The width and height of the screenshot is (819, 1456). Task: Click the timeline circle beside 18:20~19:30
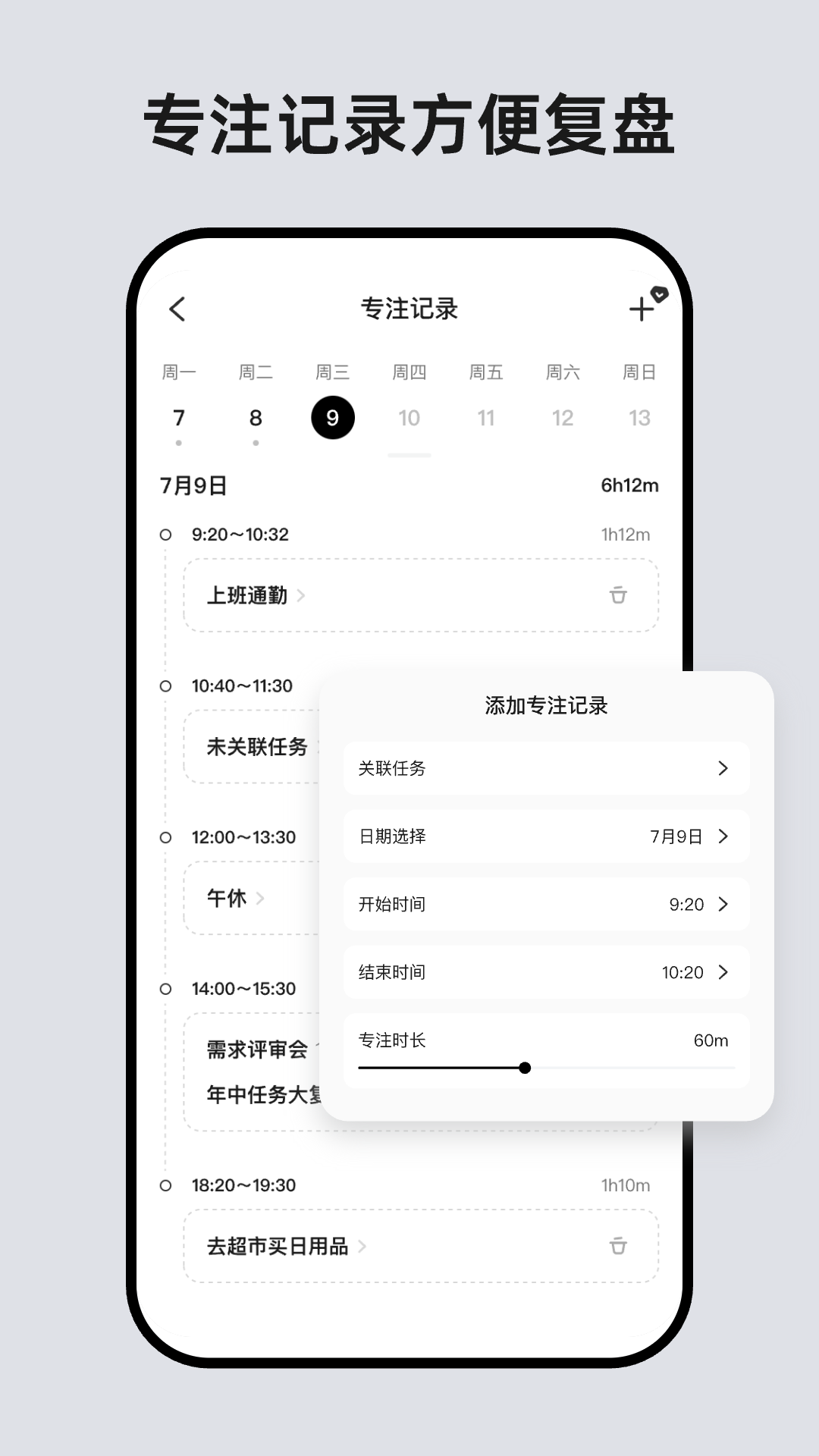(x=164, y=1185)
